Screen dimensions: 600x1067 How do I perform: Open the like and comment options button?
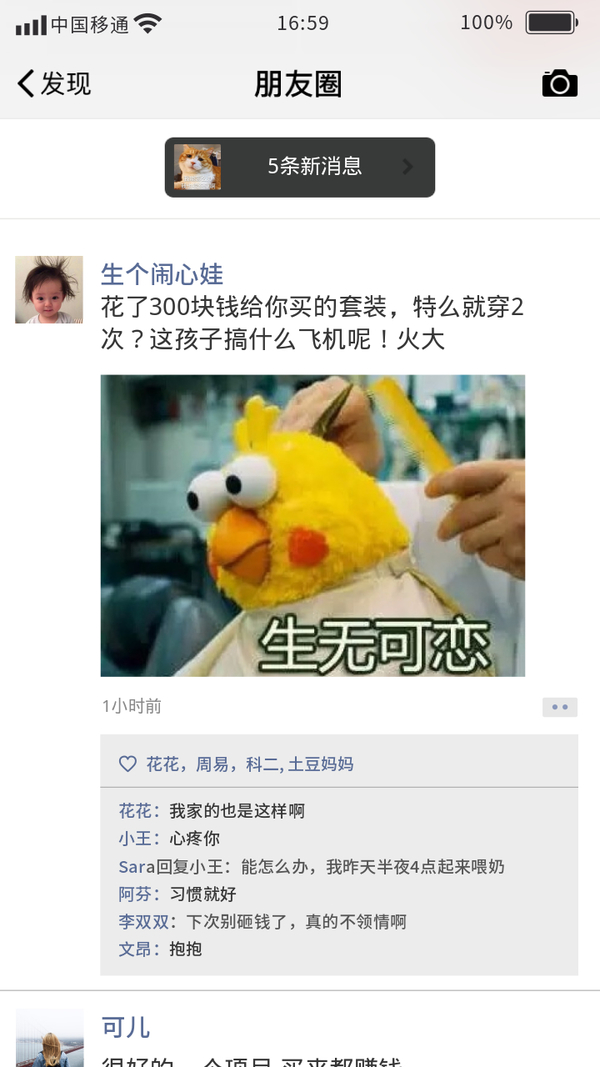(560, 707)
